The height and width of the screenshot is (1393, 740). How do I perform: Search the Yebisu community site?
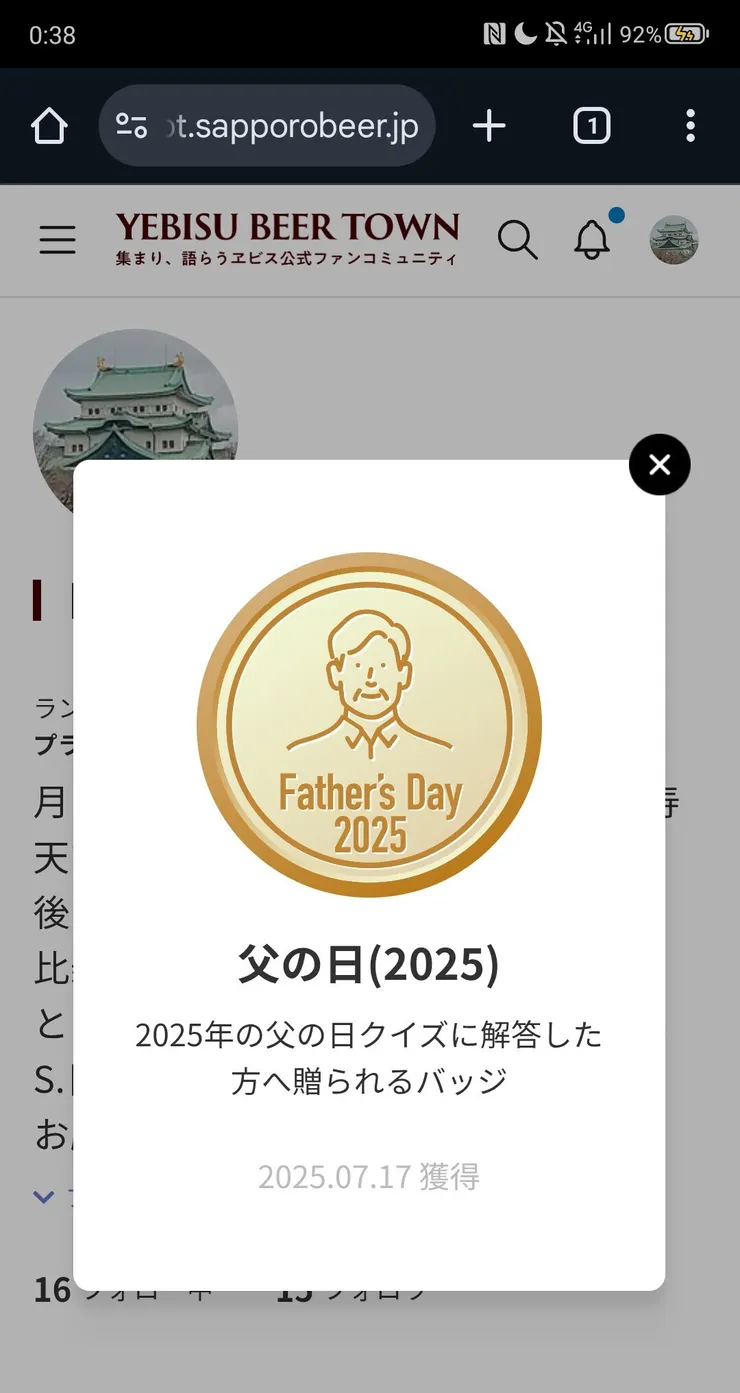[x=517, y=240]
